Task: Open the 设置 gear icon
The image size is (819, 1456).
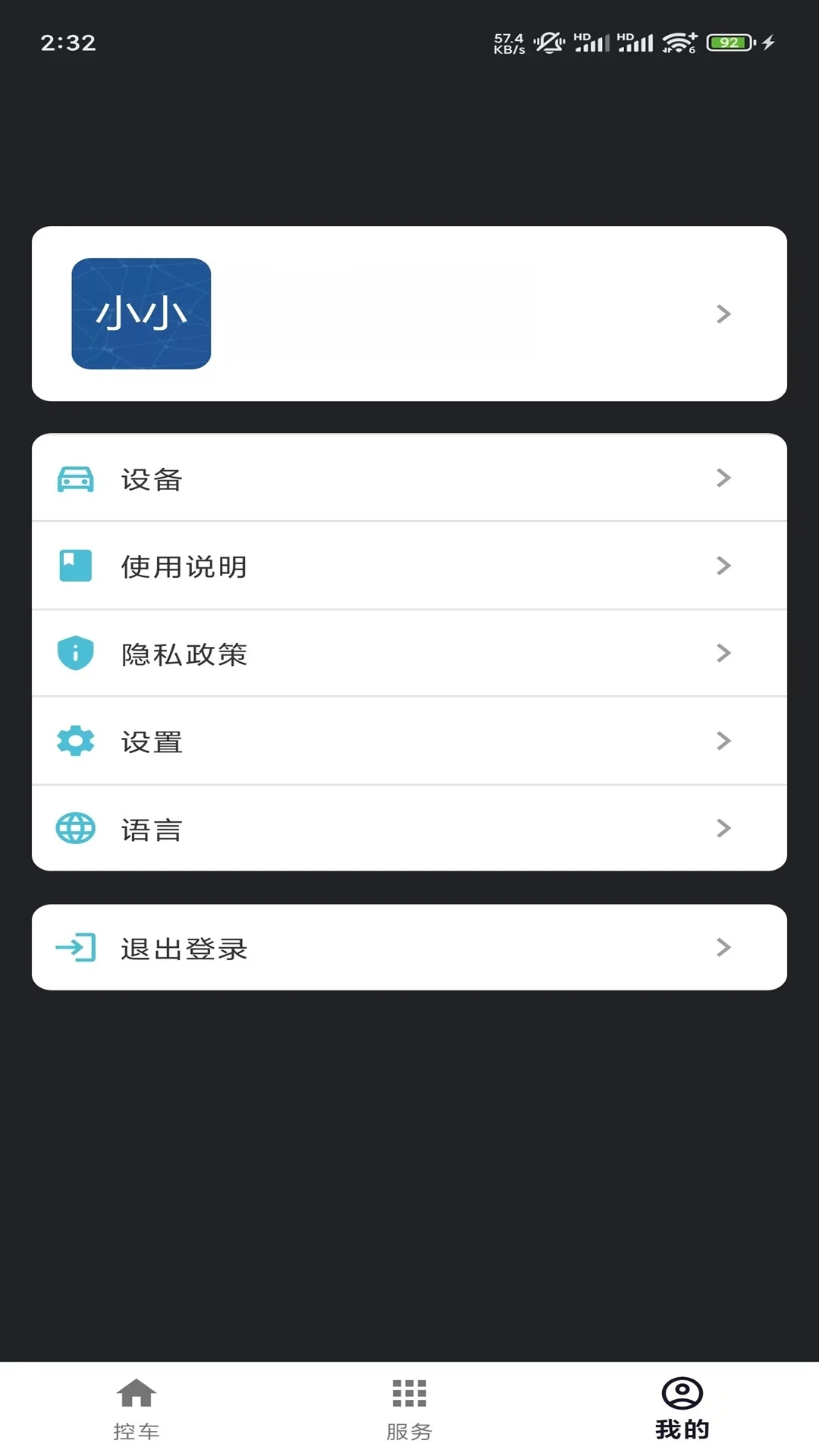Action: coord(74,740)
